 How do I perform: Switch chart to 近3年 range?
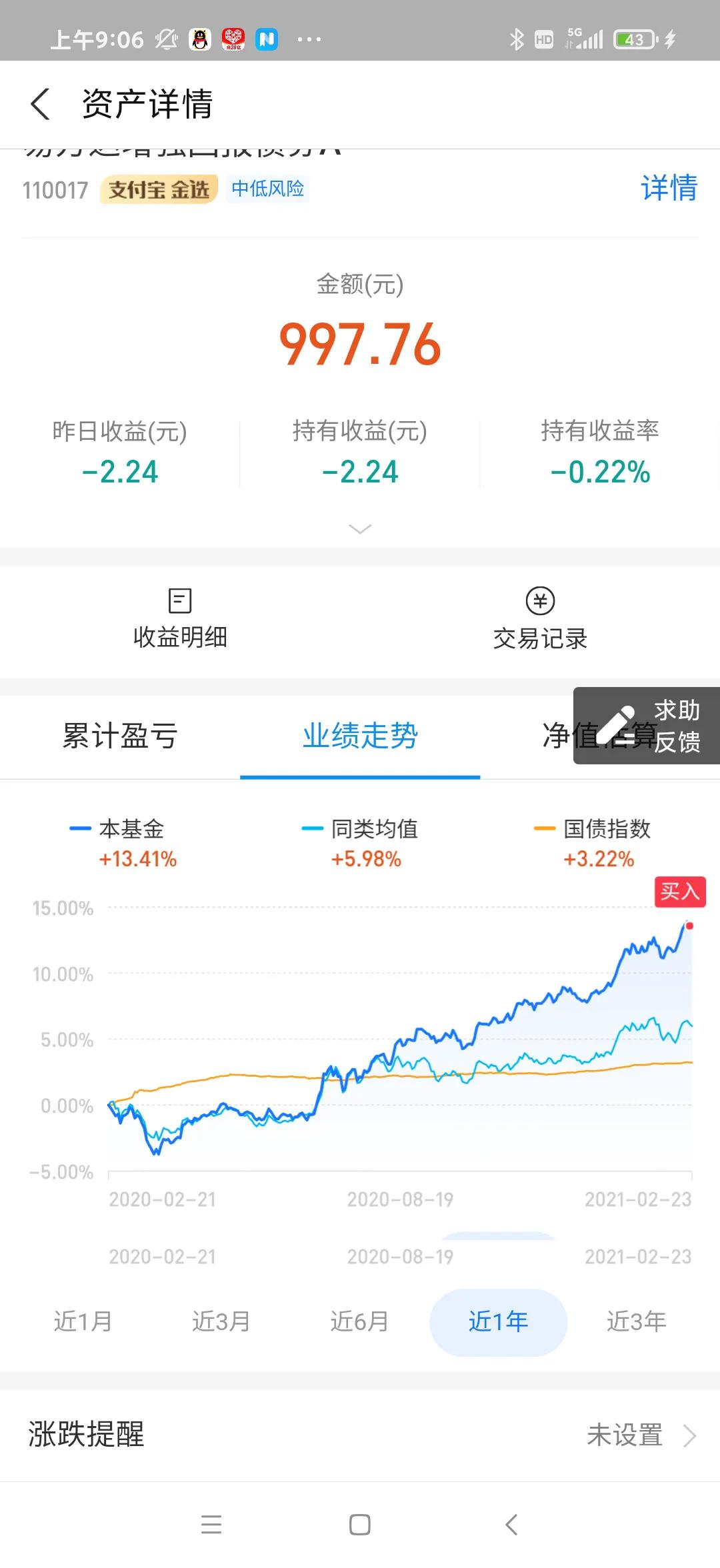click(x=636, y=1321)
